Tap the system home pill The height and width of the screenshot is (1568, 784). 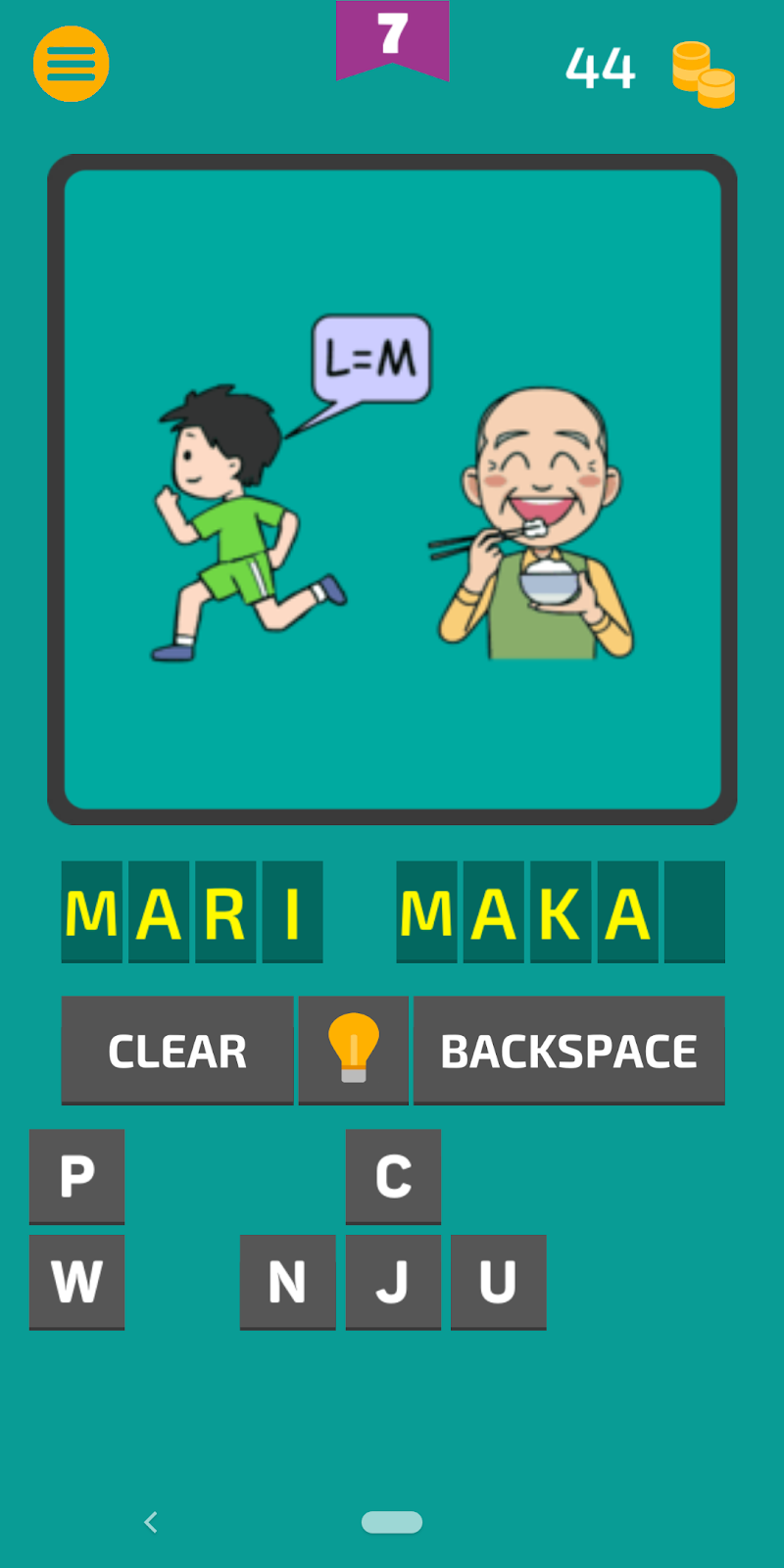tap(392, 1522)
